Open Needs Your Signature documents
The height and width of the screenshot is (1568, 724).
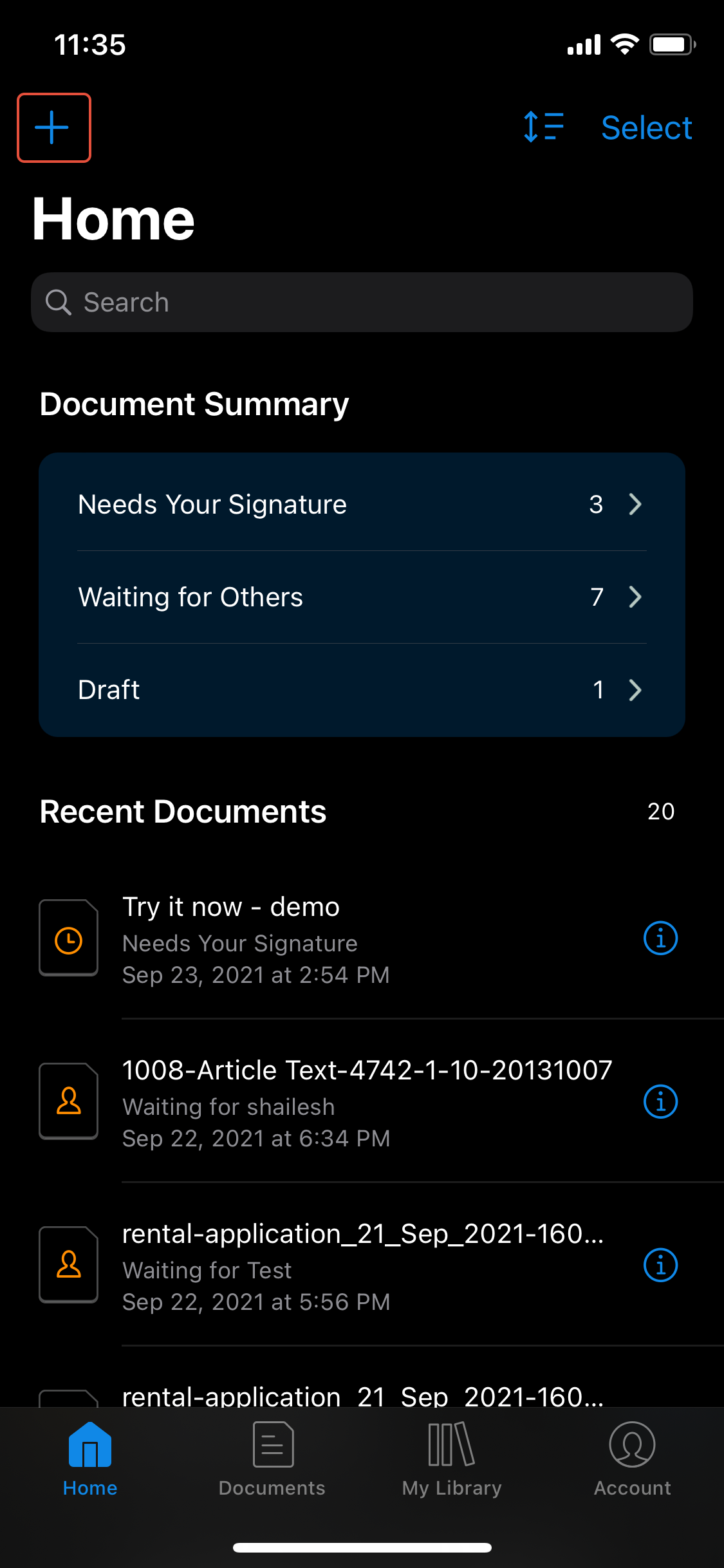(362, 504)
